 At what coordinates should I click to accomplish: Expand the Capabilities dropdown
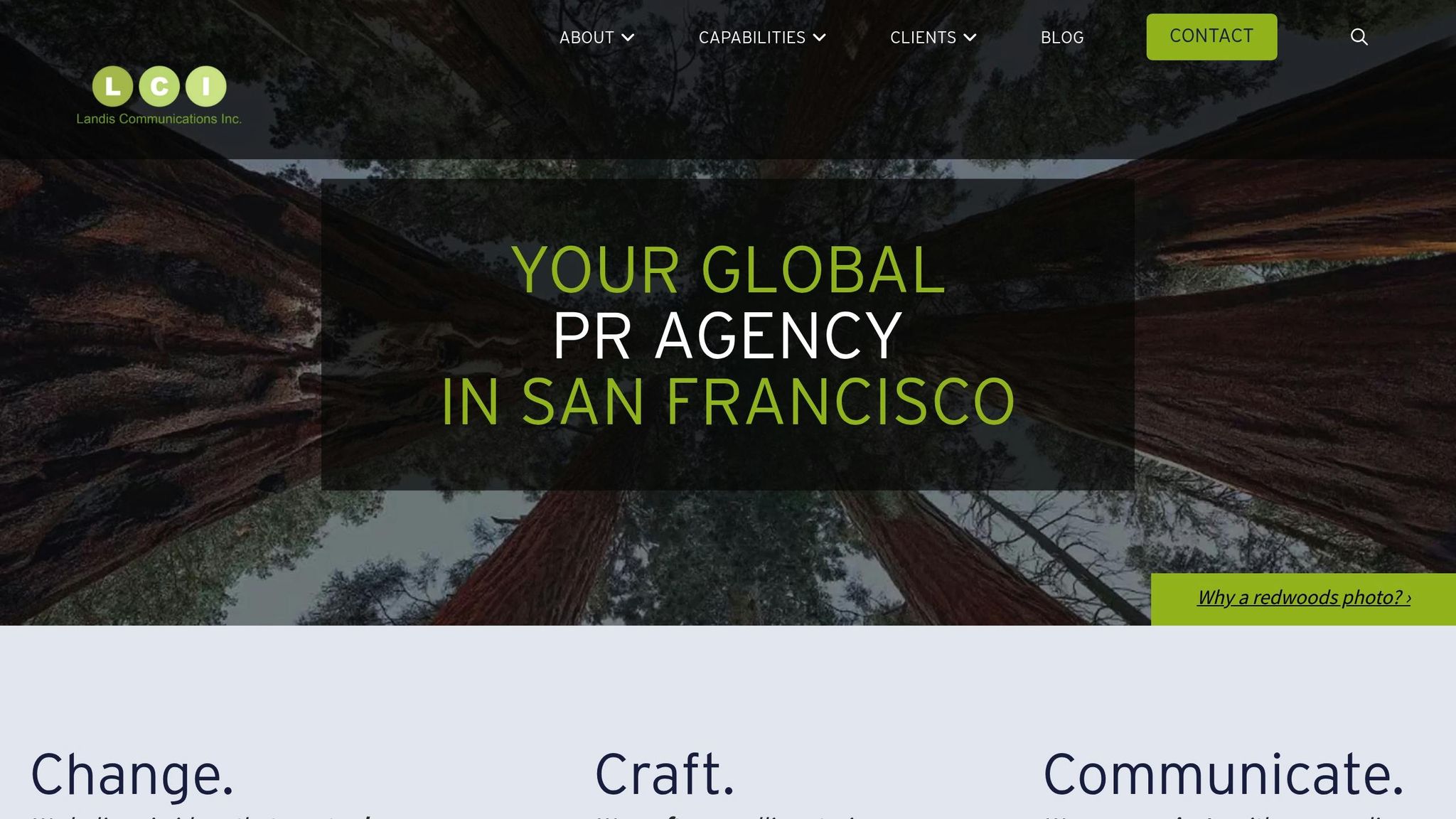(x=761, y=38)
